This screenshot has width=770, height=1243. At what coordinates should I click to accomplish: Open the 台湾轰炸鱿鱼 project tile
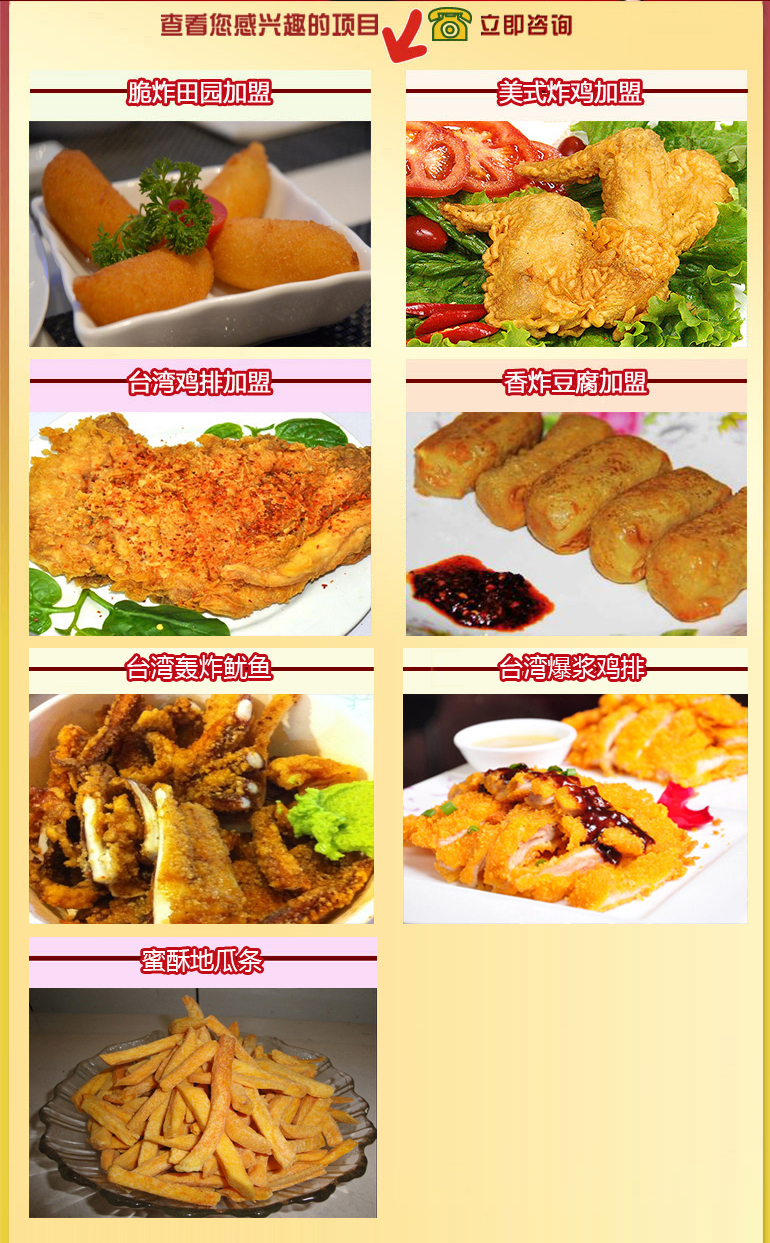pos(201,807)
